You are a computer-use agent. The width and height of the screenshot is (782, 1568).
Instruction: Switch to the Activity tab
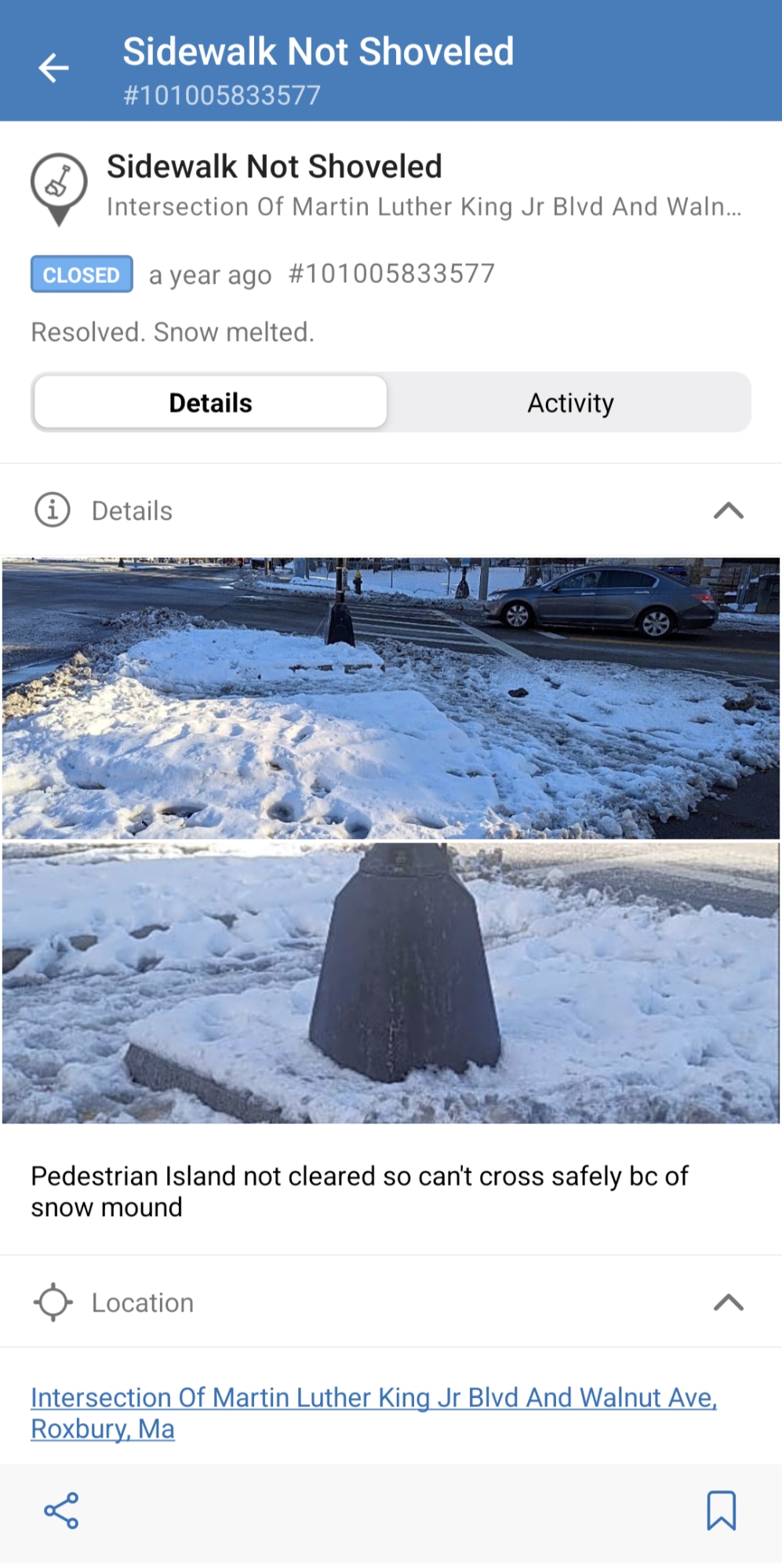pos(570,403)
